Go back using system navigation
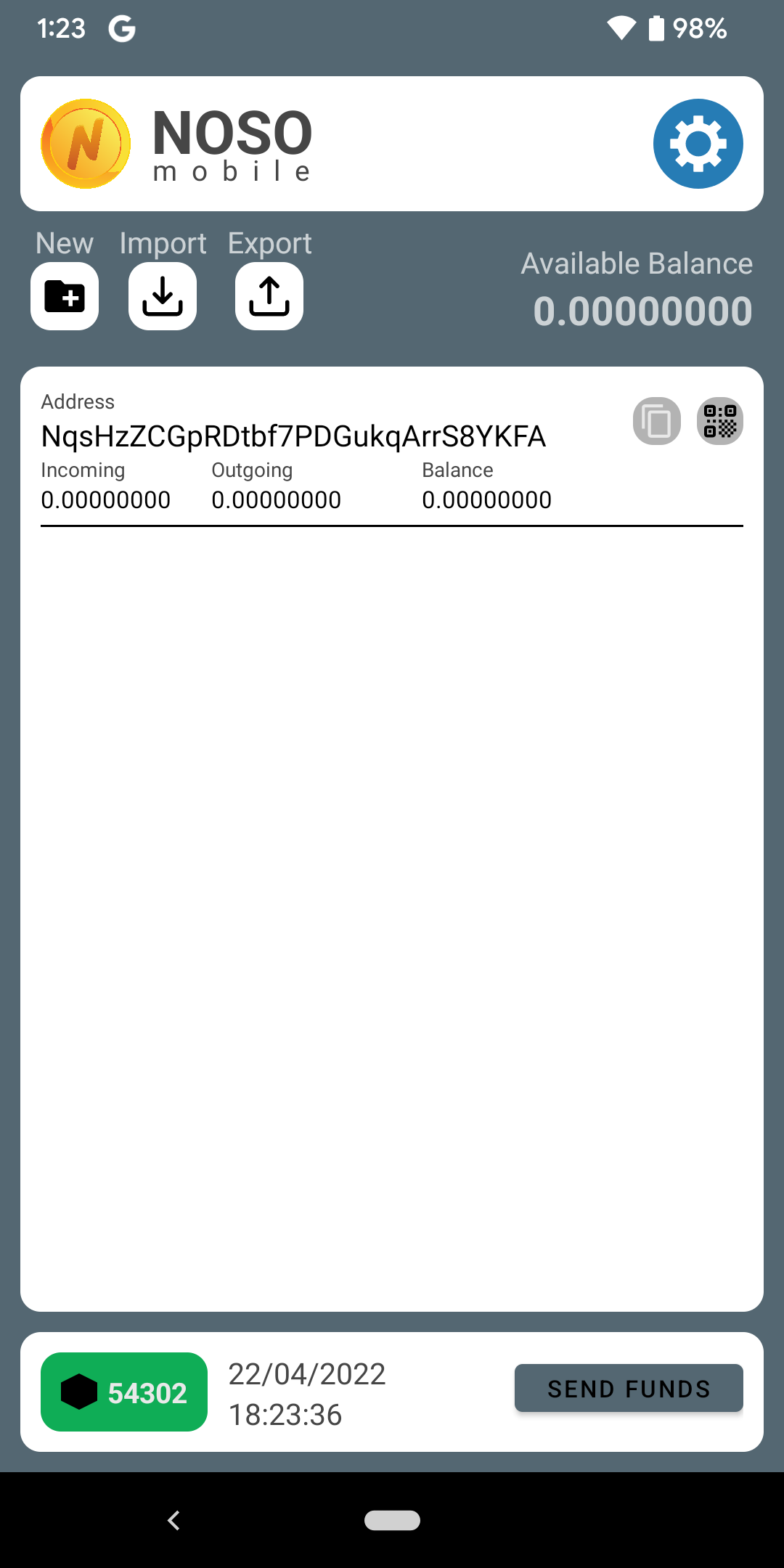Viewport: 784px width, 1568px height. (x=173, y=1520)
